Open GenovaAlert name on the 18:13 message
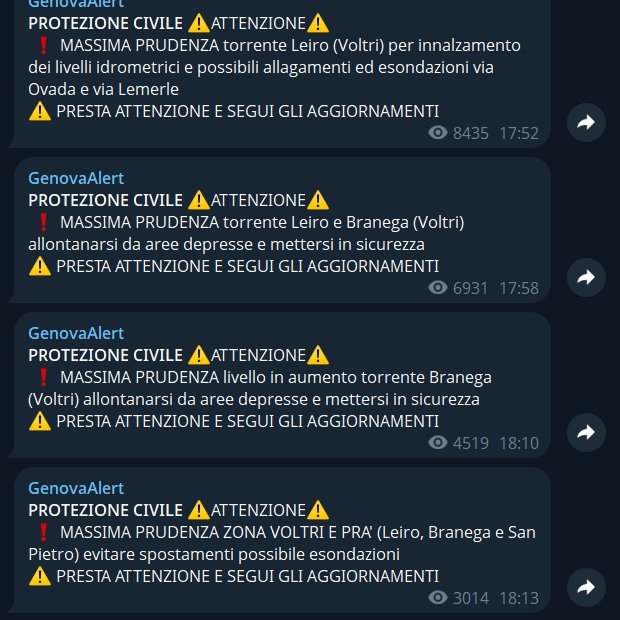 coord(76,488)
